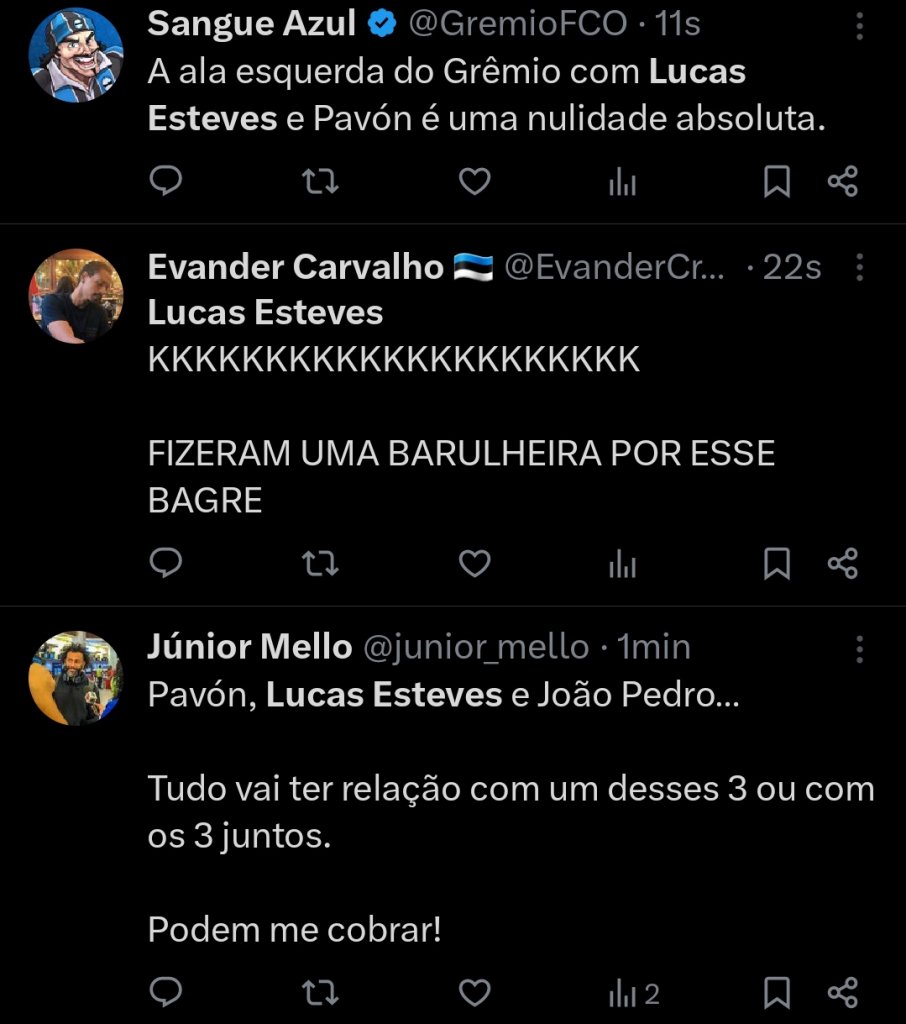Reply to Evander Carvalho's tweet
Image resolution: width=906 pixels, height=1024 pixels.
[165, 565]
